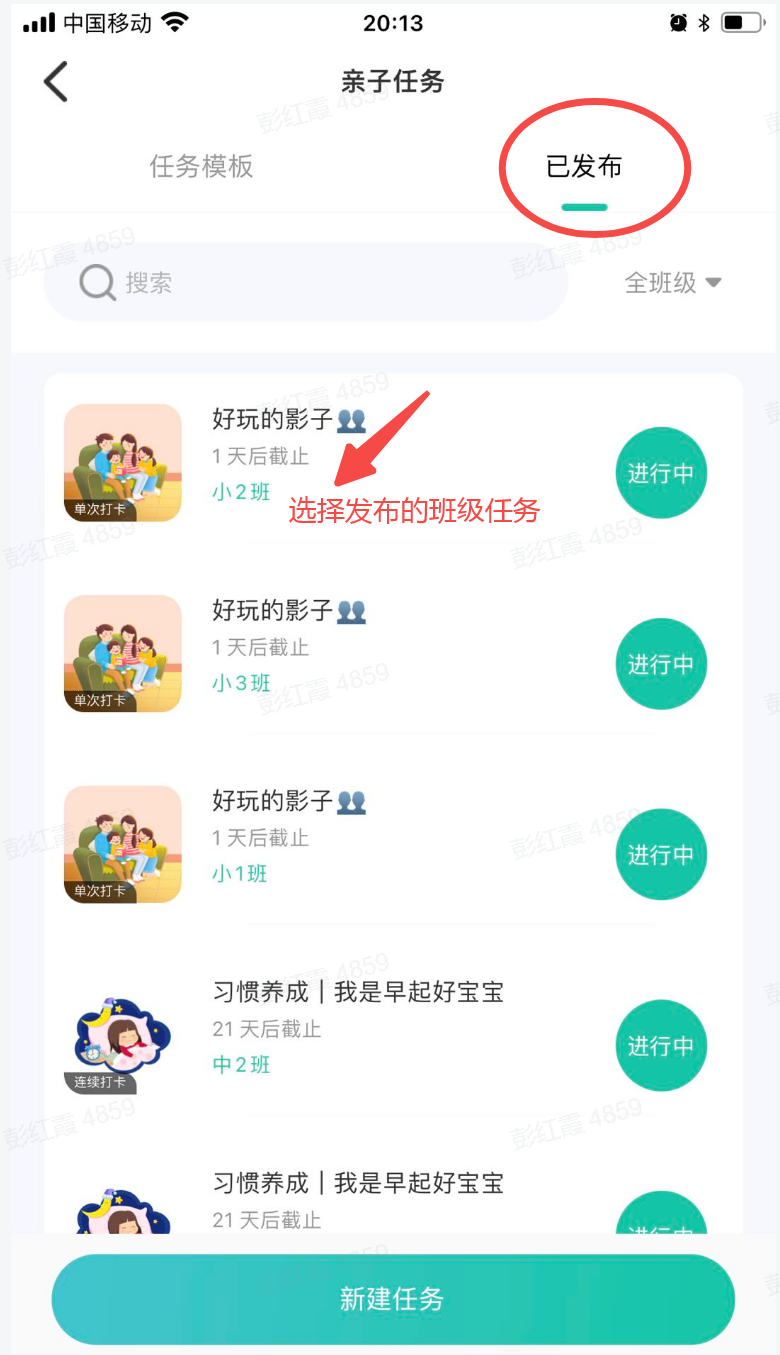Tap 进行中 button on 中2班 task
This screenshot has width=780, height=1355.
coord(660,1046)
